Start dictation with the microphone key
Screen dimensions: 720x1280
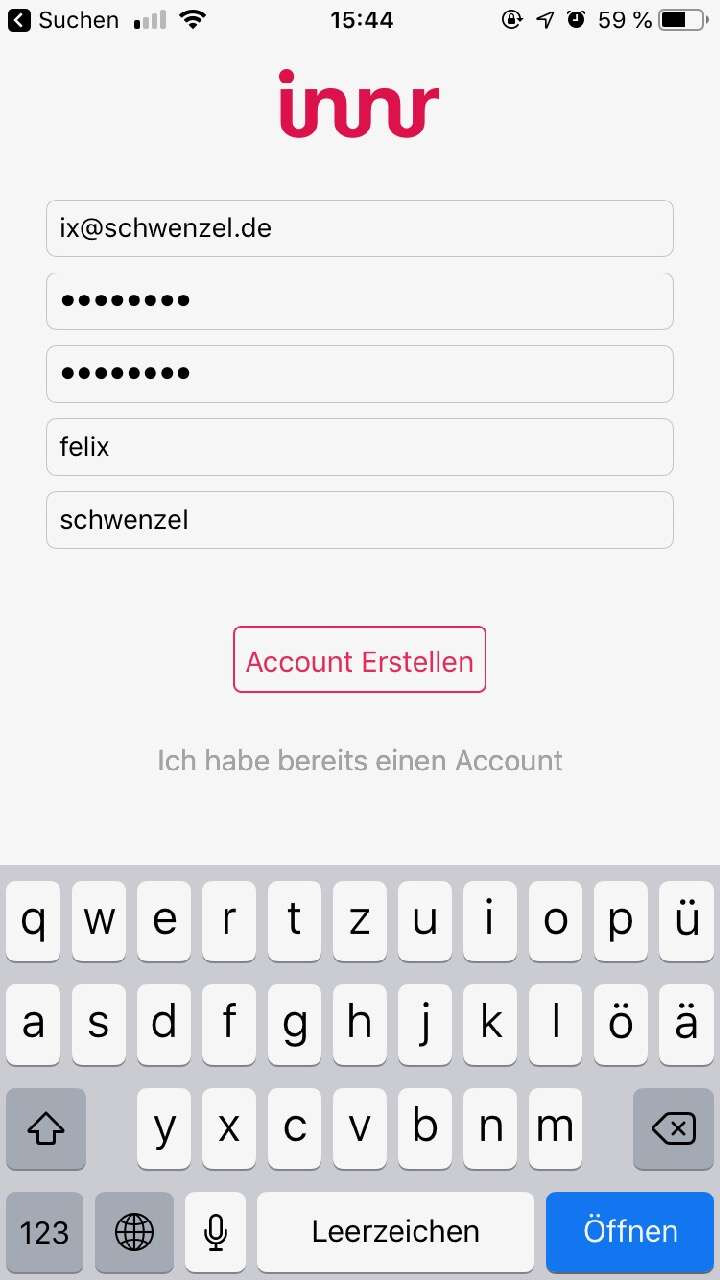[214, 1231]
